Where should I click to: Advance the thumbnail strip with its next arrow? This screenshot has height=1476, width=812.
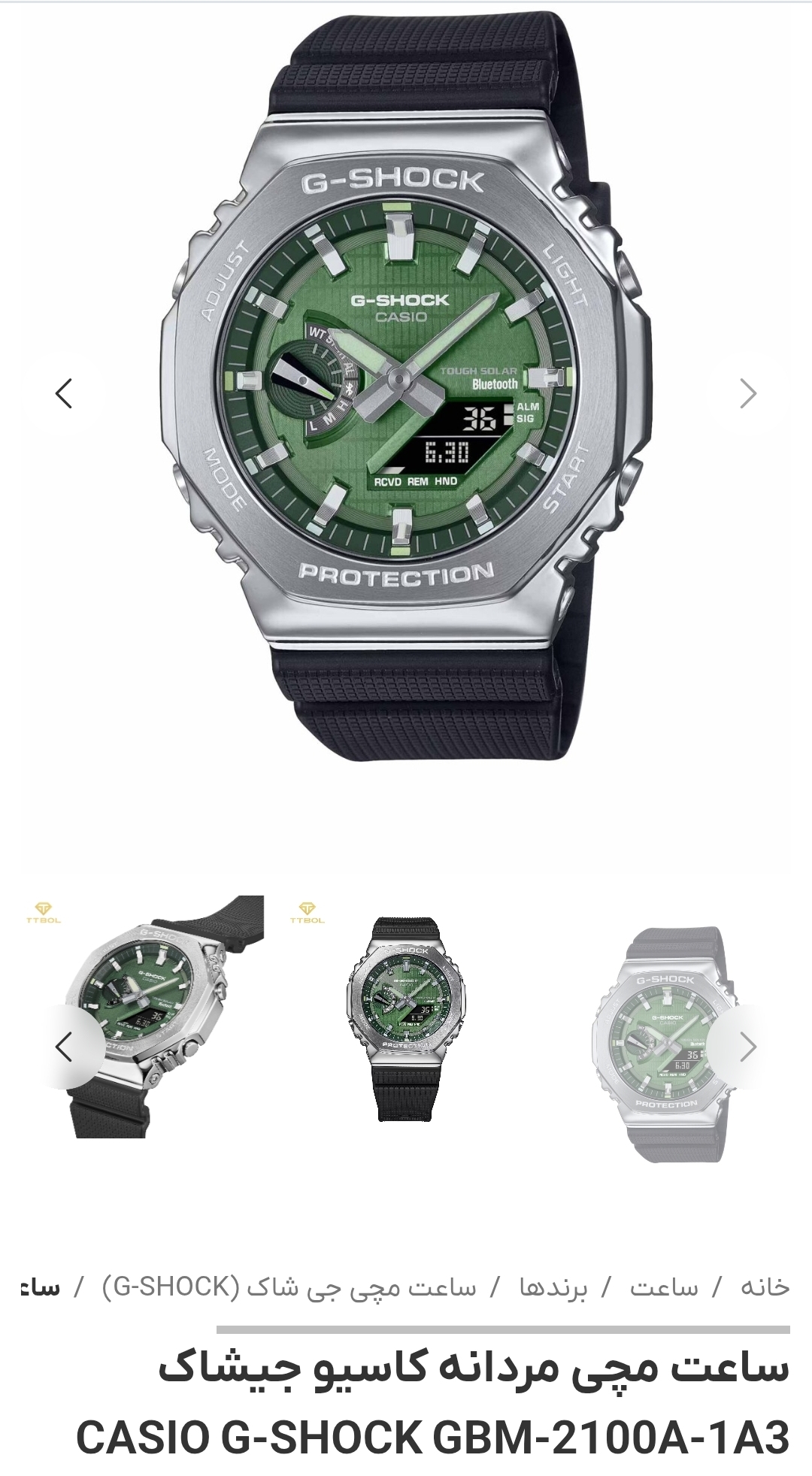tap(747, 1047)
